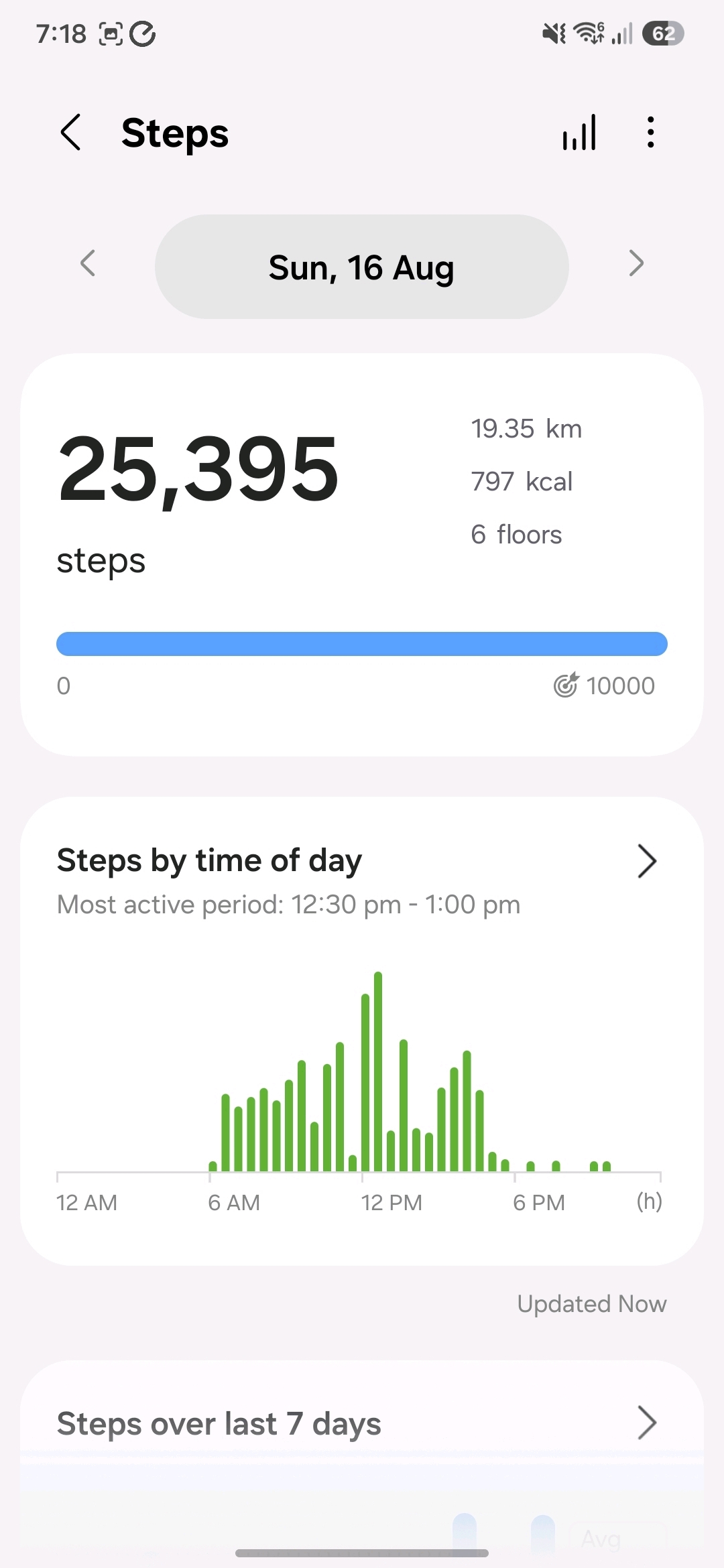Open Steps over last 7 days

(362, 1423)
